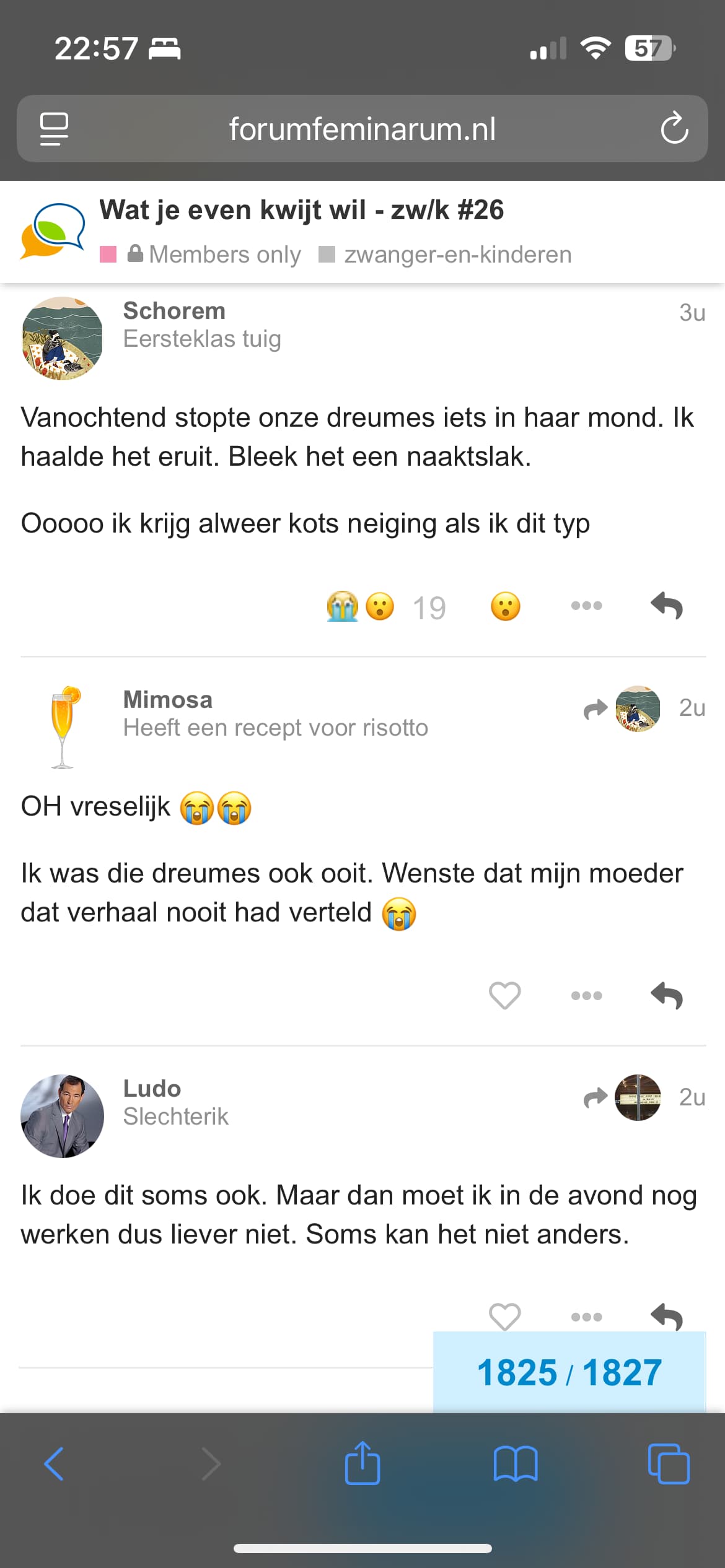Open the forumfeminarum.nl address bar
The width and height of the screenshot is (725, 1568).
point(362,129)
